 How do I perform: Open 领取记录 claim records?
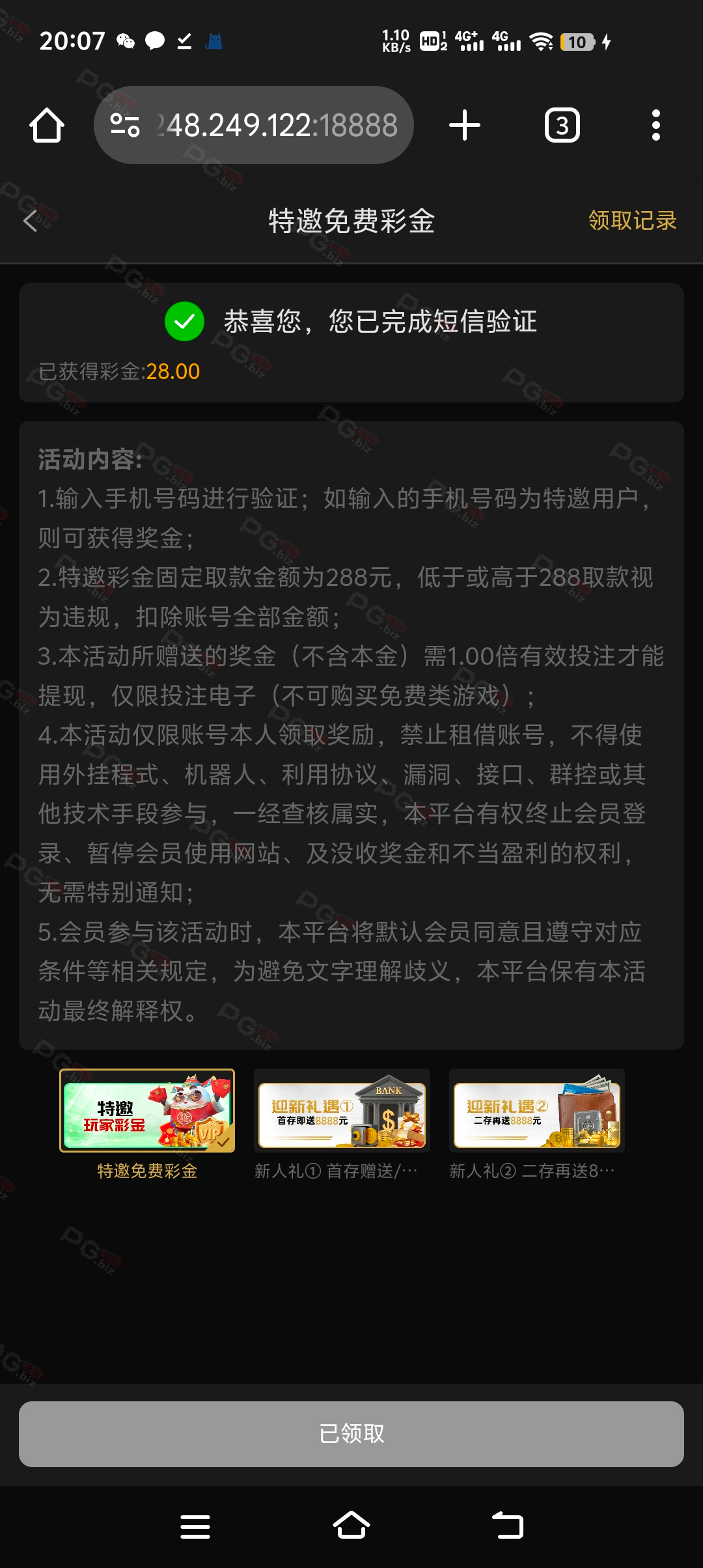632,221
